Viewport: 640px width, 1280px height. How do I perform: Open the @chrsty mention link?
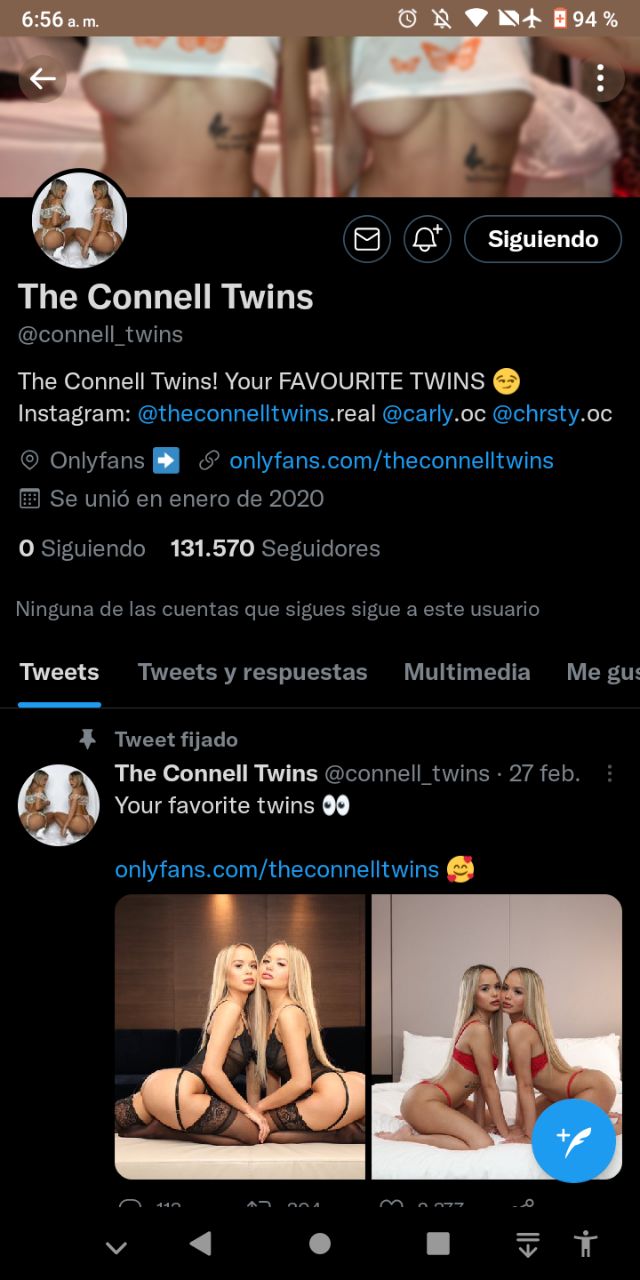tap(535, 413)
